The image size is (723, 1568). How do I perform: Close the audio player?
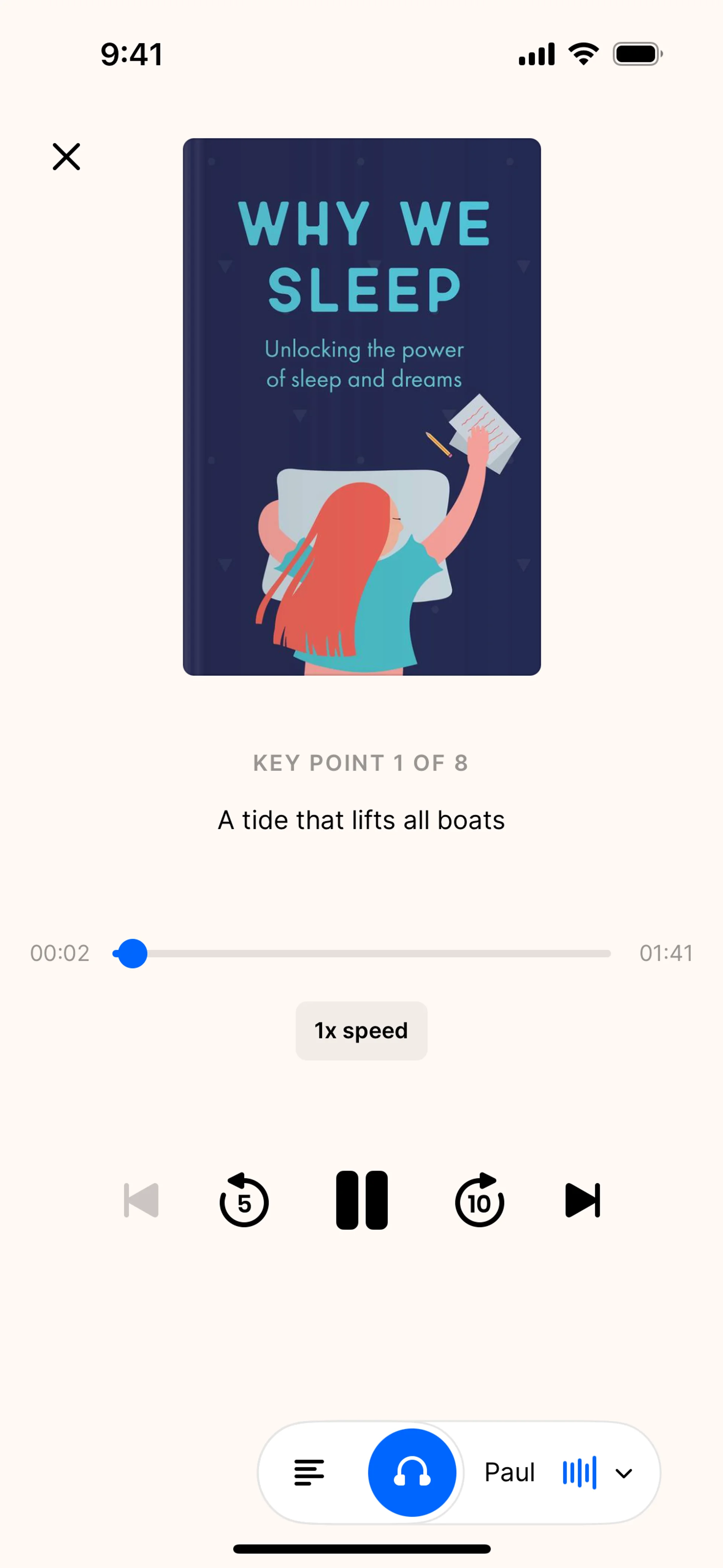(x=66, y=156)
